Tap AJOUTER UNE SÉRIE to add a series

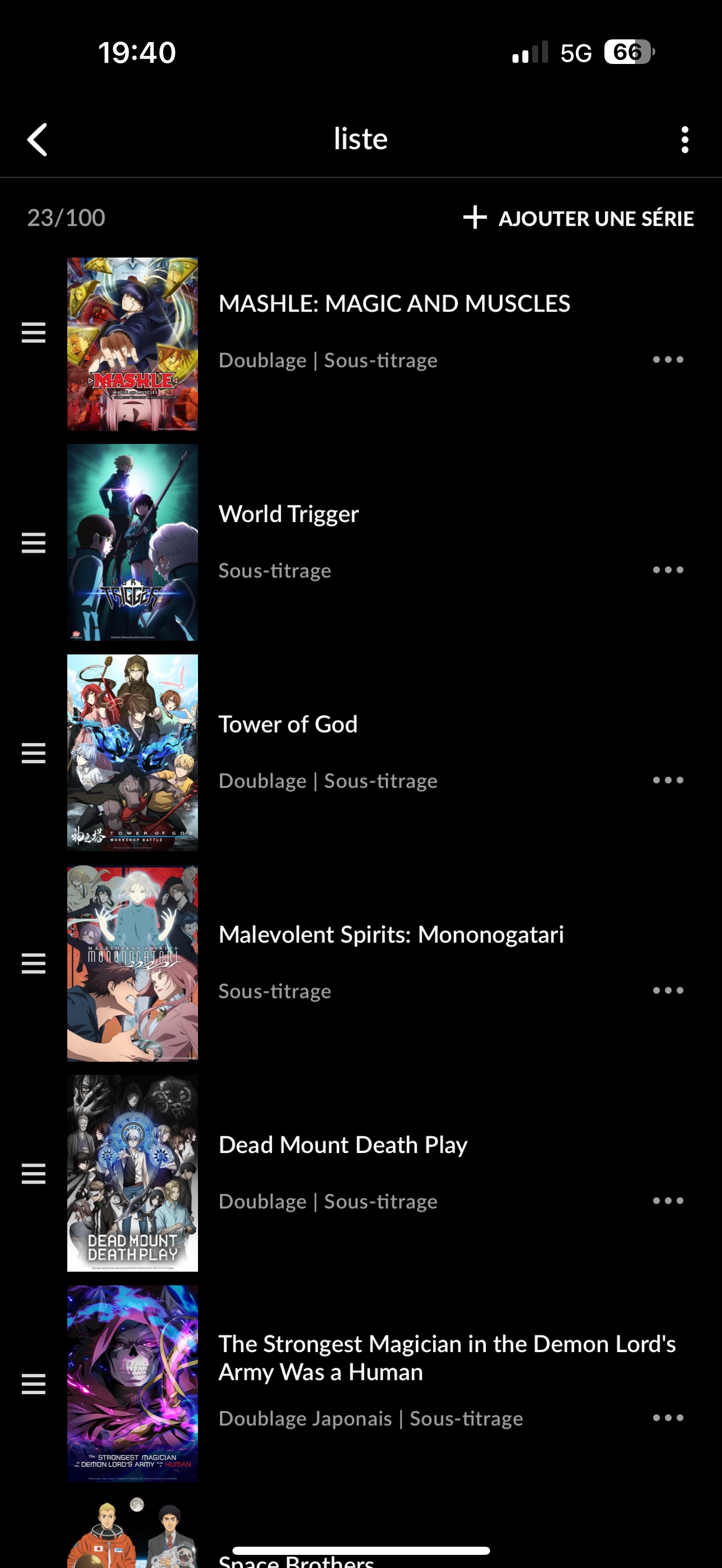(578, 219)
